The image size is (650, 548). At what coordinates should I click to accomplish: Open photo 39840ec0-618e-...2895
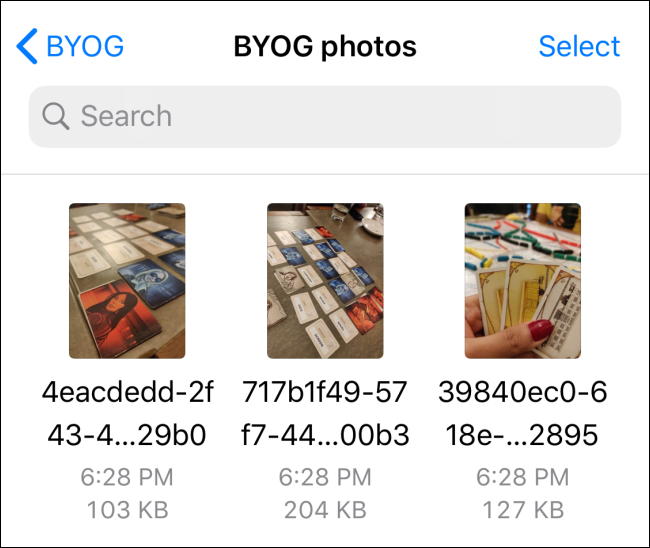click(x=523, y=281)
